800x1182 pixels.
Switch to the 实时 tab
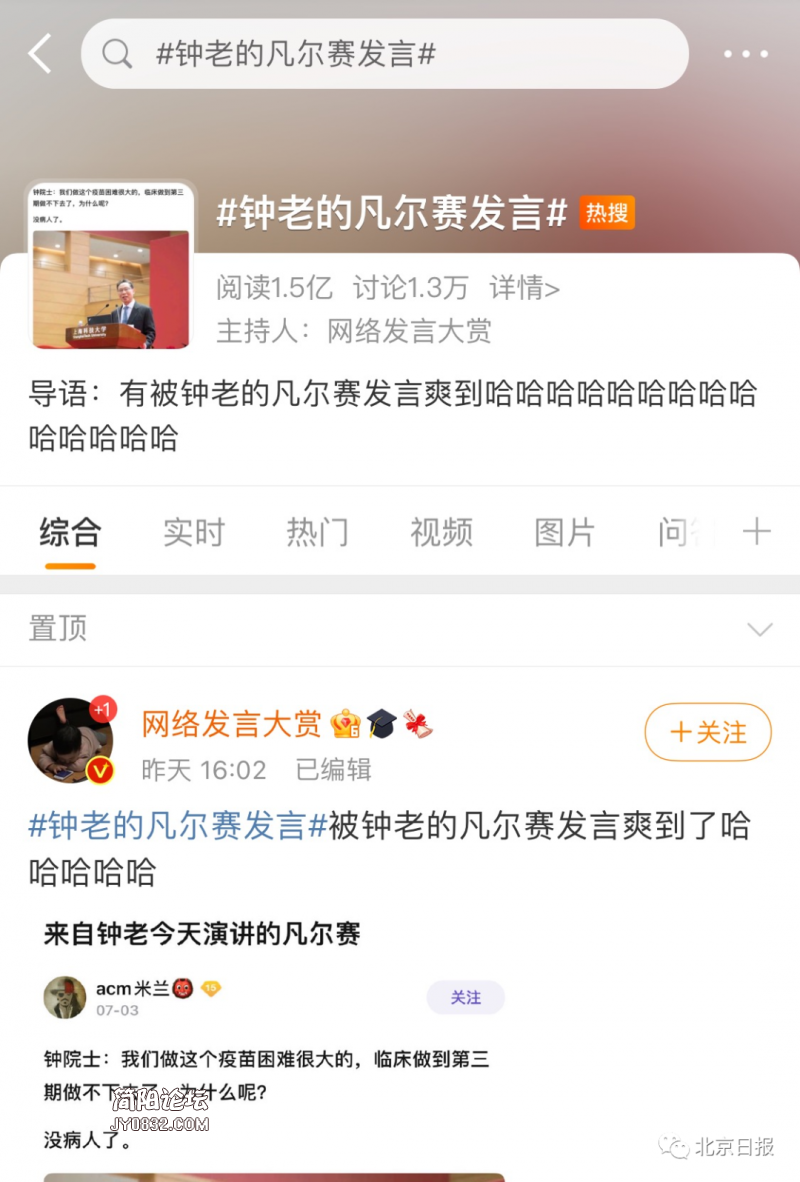coord(194,532)
